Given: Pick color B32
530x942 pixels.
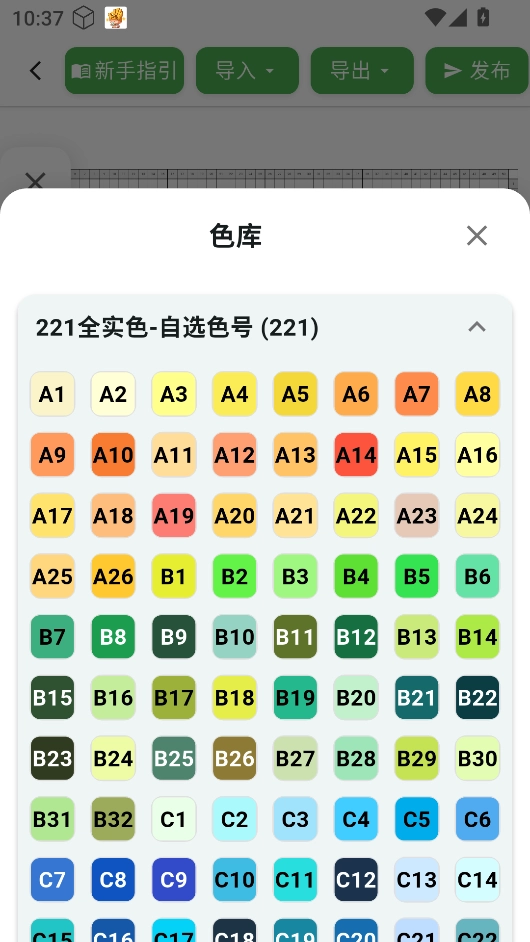Looking at the screenshot, I should (x=113, y=819).
